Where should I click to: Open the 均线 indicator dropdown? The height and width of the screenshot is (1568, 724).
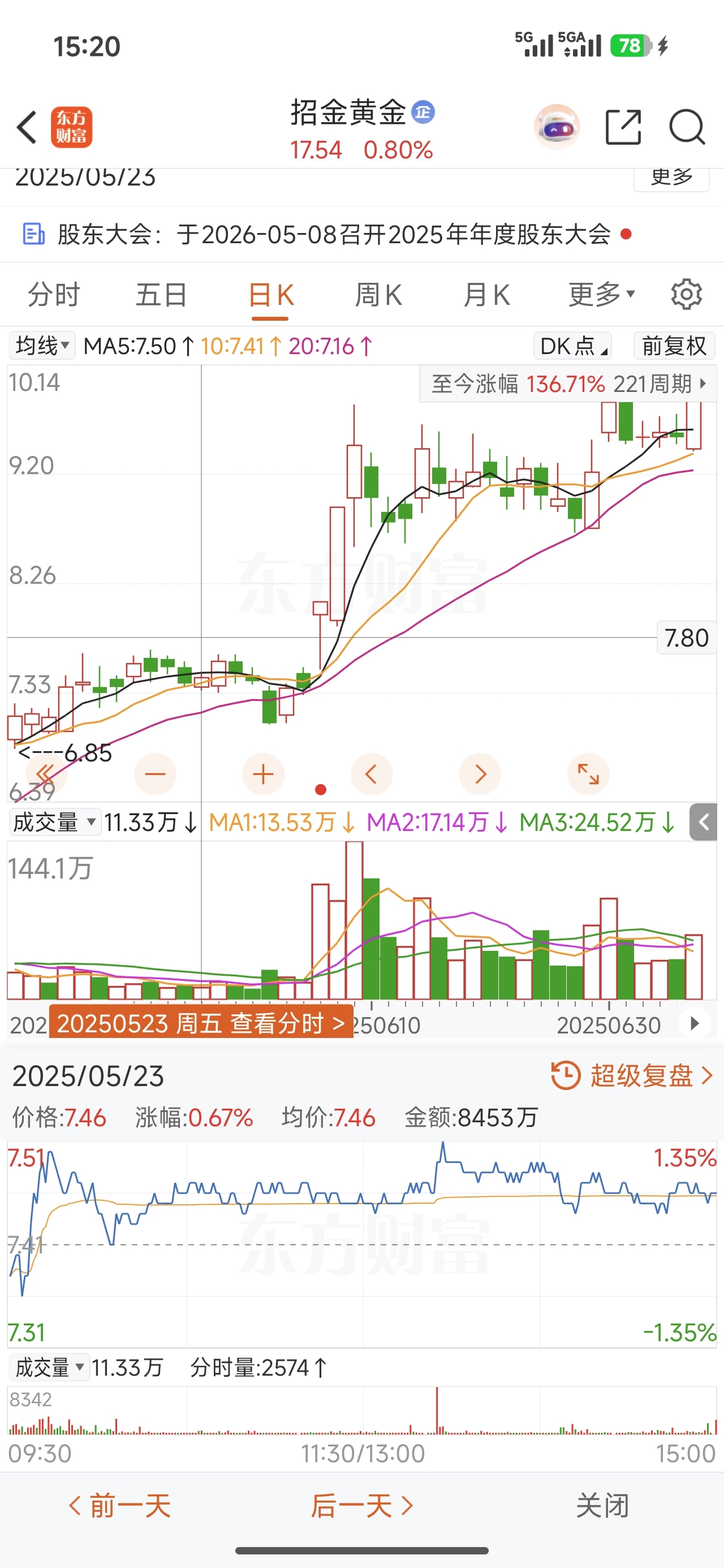pyautogui.click(x=42, y=346)
